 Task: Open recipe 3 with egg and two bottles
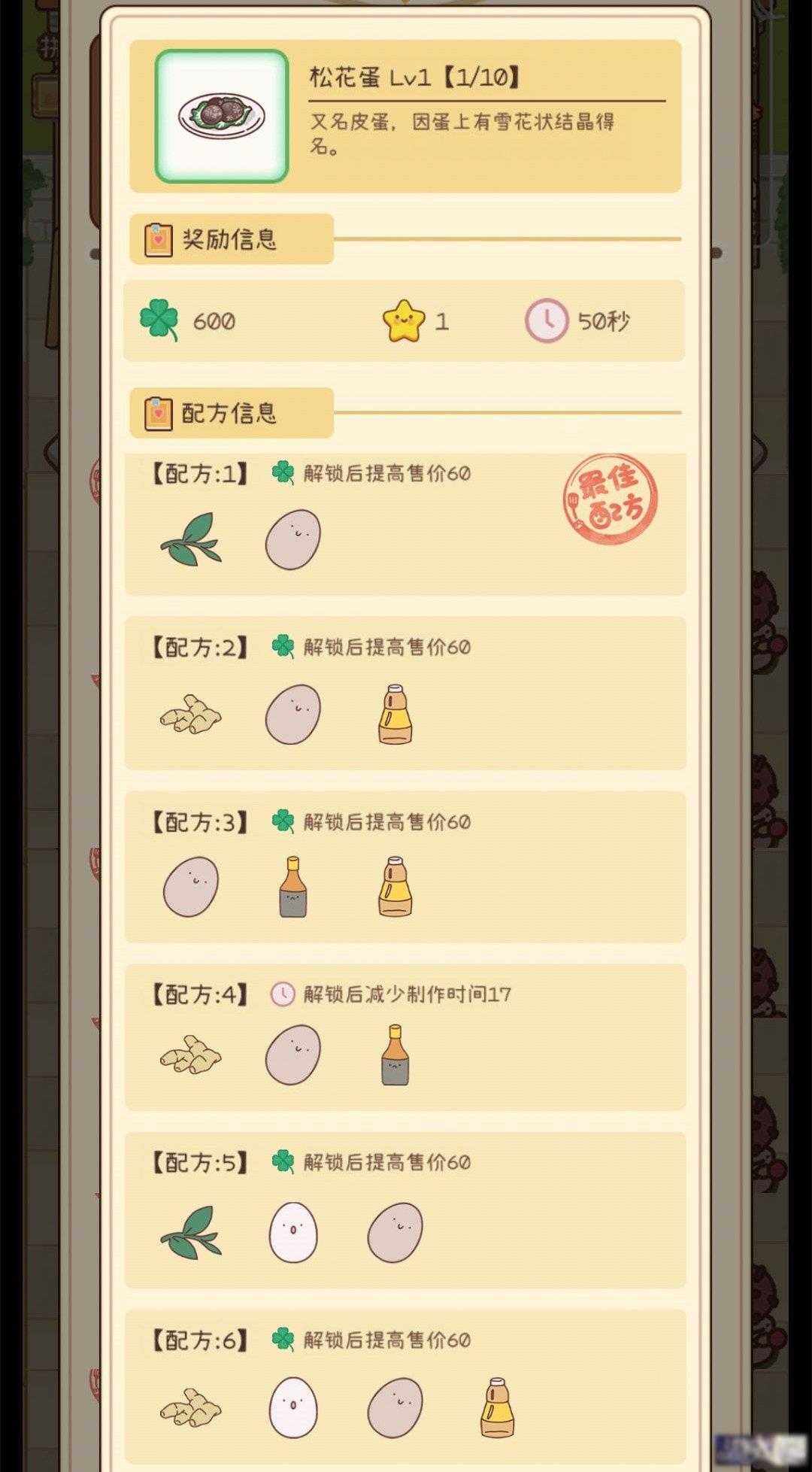click(404, 867)
